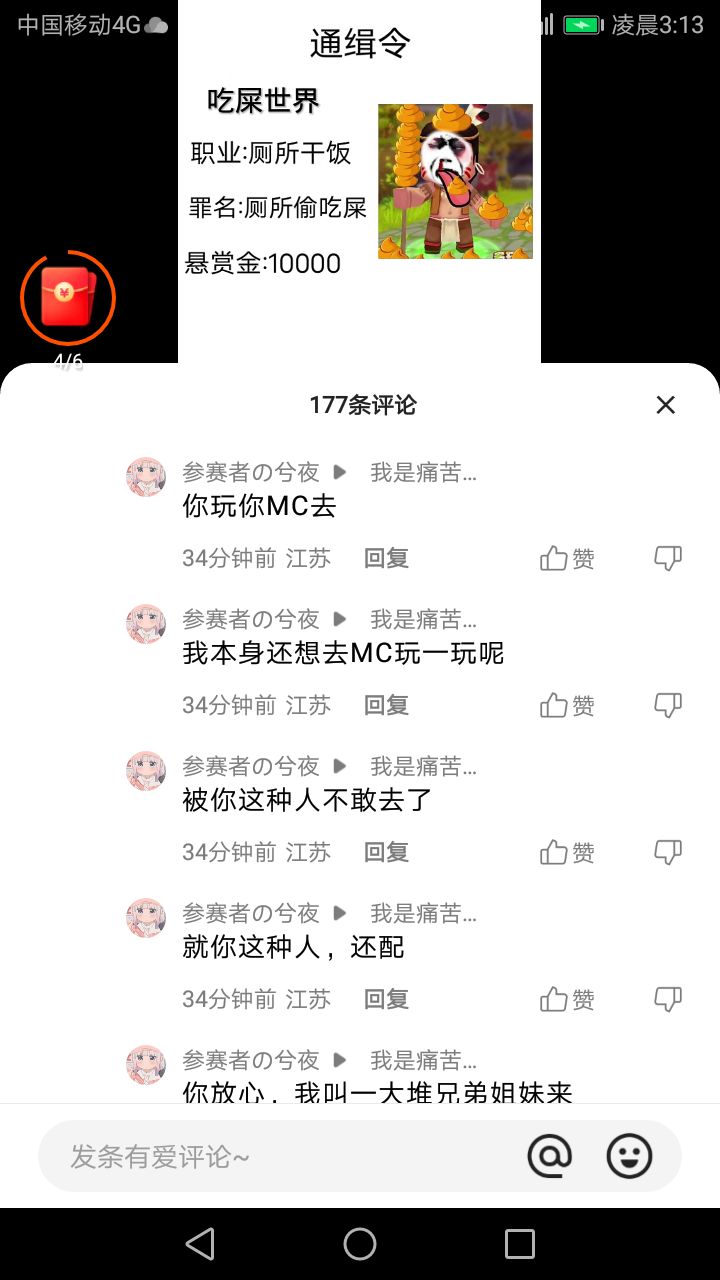Close the 177条评论 comments panel
The width and height of the screenshot is (720, 1280).
[666, 405]
